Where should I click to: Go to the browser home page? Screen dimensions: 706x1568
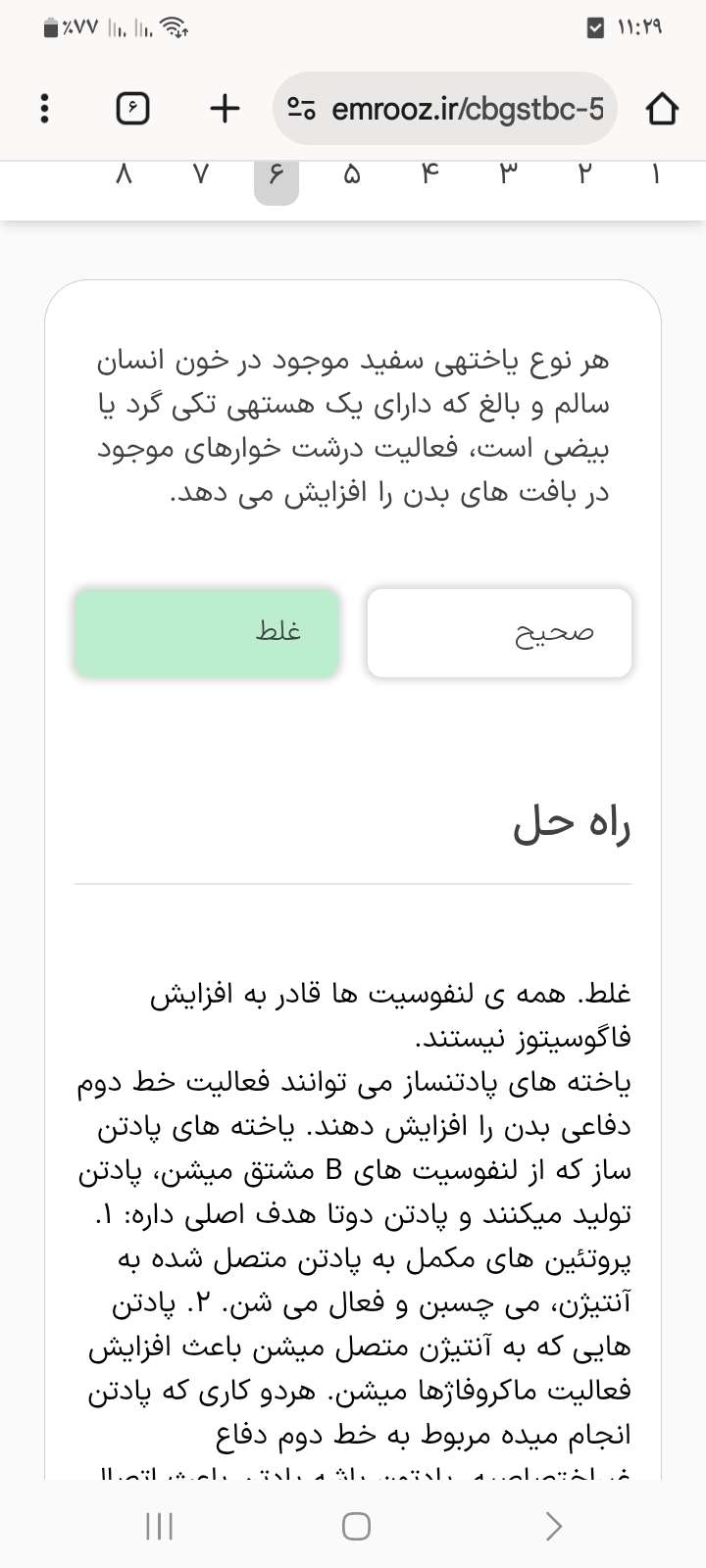point(662,109)
